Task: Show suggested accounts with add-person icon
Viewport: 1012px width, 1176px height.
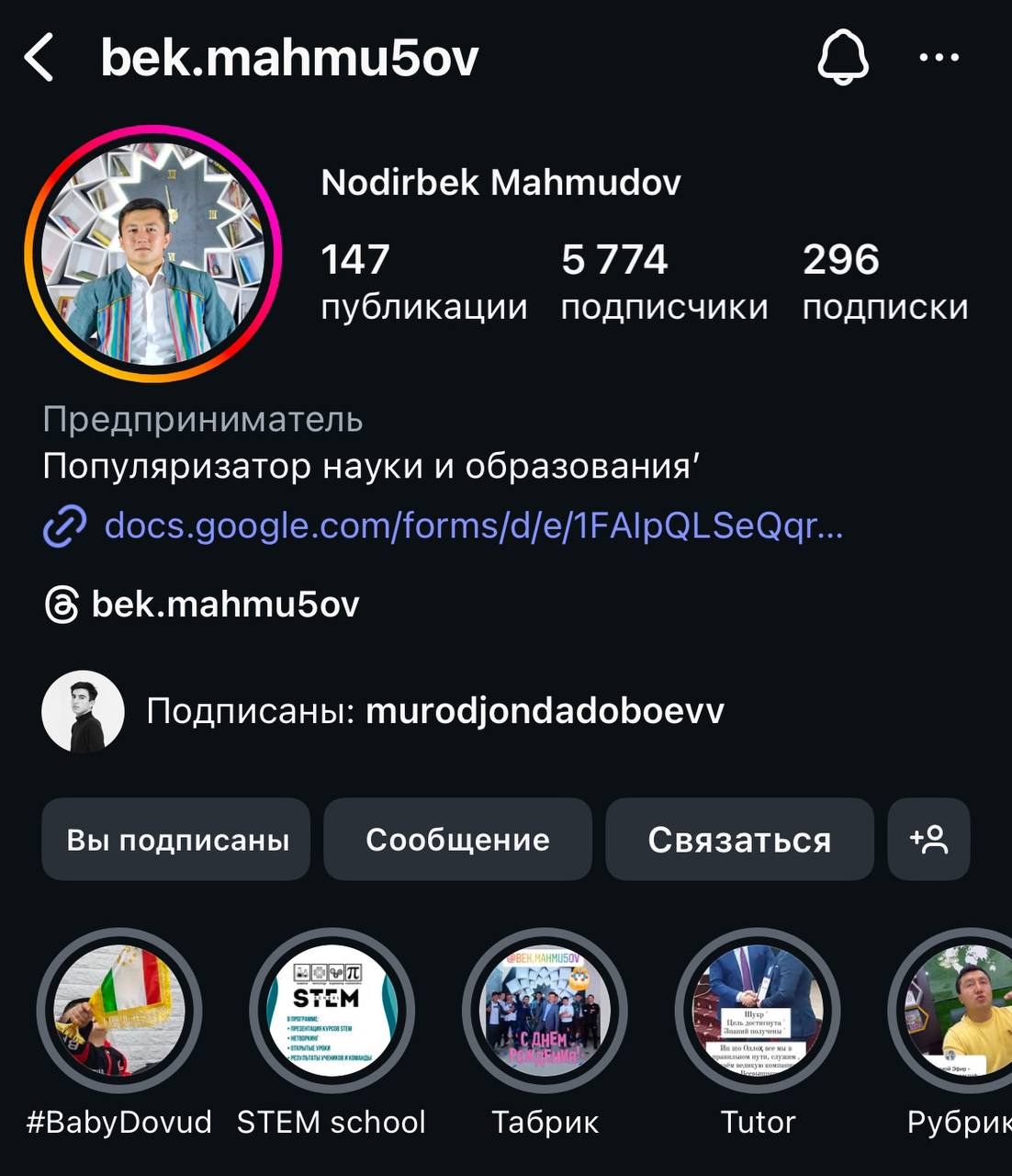Action: click(928, 839)
